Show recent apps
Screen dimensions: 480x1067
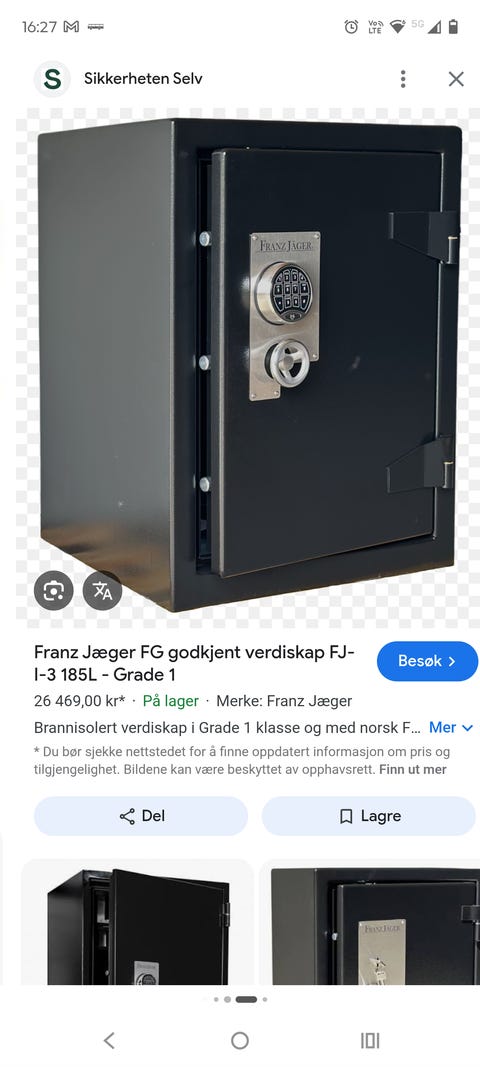pos(370,1040)
